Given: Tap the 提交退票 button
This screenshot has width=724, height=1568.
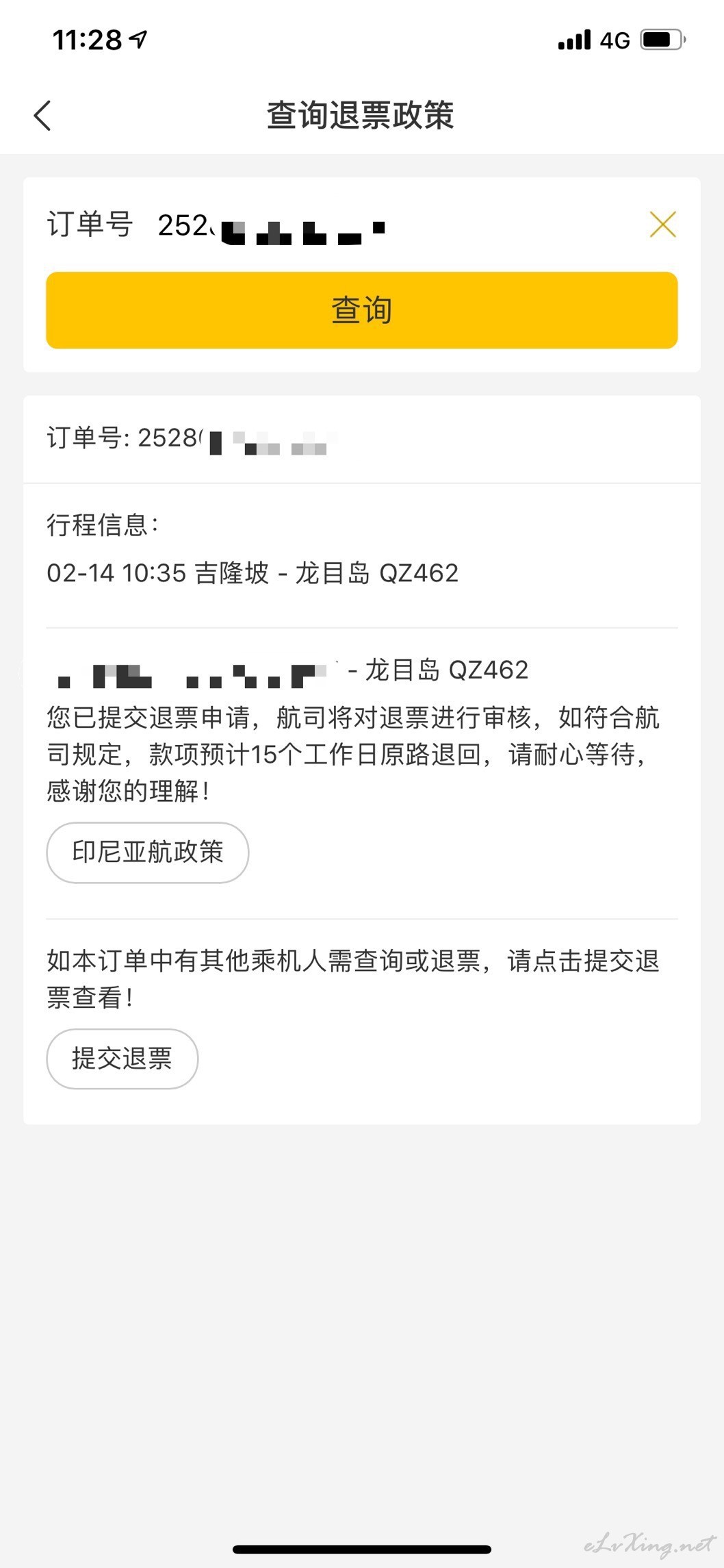Looking at the screenshot, I should [x=122, y=1059].
